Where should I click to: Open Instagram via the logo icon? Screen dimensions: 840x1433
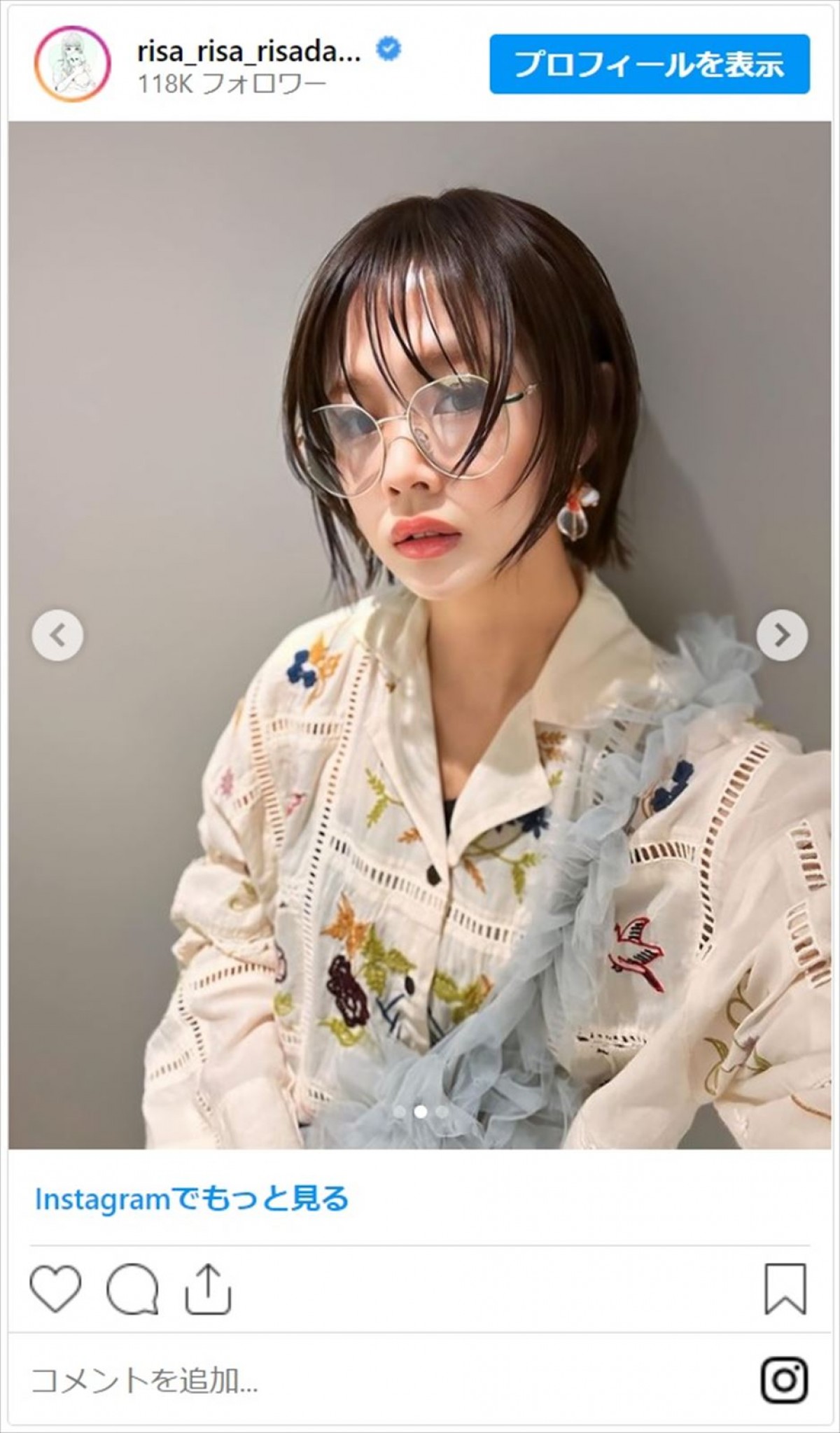(784, 1380)
